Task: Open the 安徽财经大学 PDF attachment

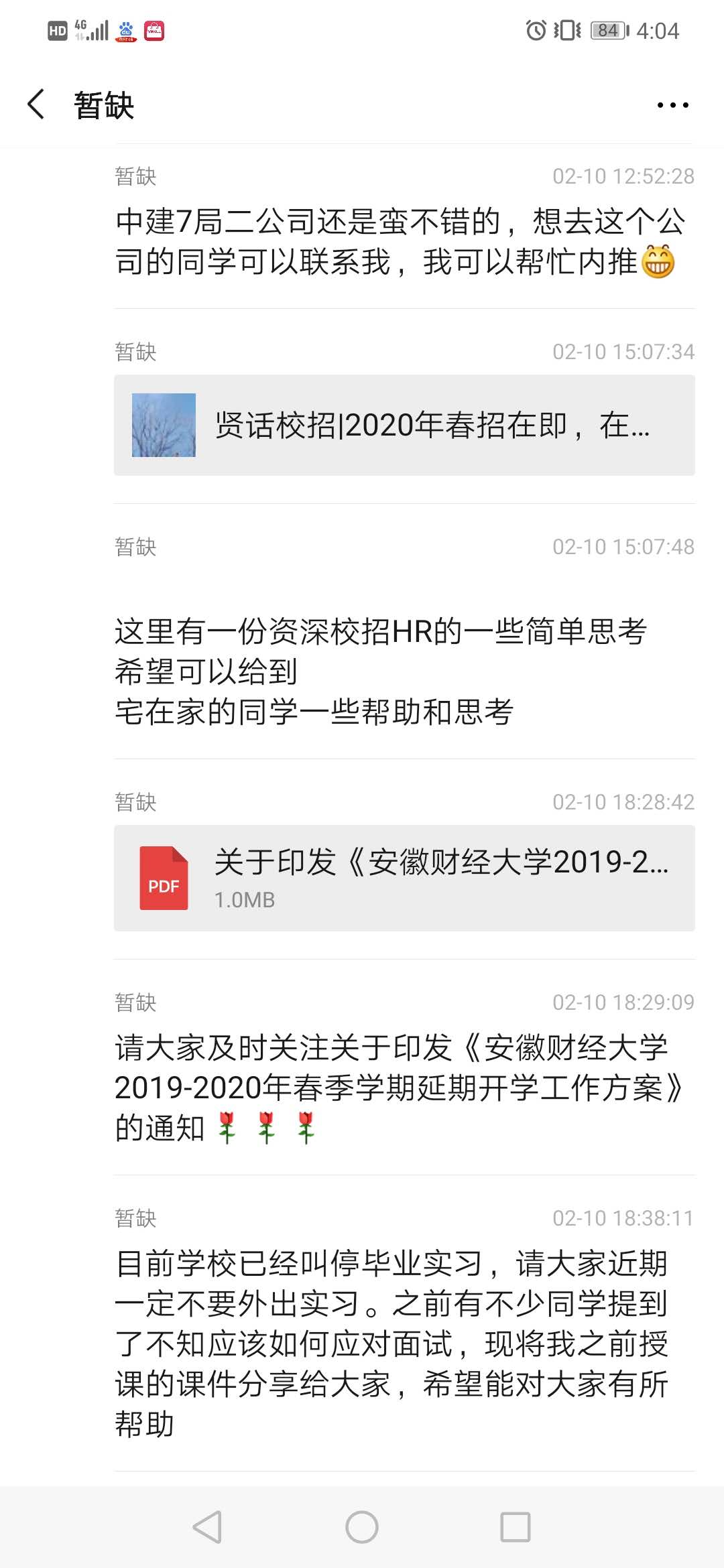Action: click(x=404, y=878)
